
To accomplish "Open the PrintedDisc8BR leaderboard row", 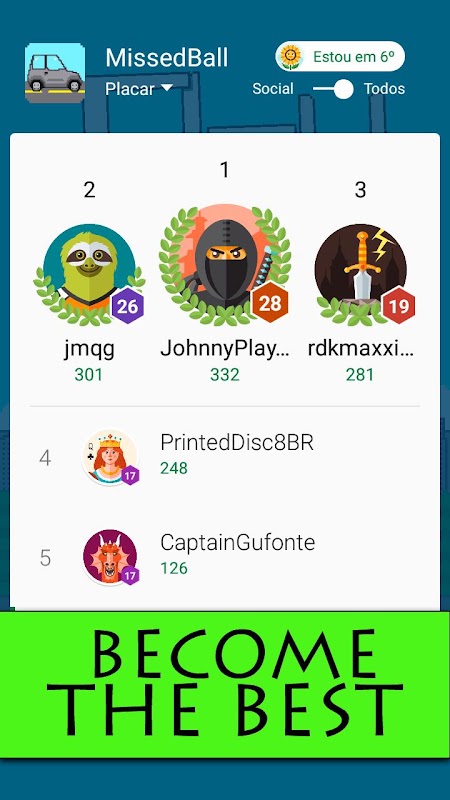I will [x=224, y=457].
